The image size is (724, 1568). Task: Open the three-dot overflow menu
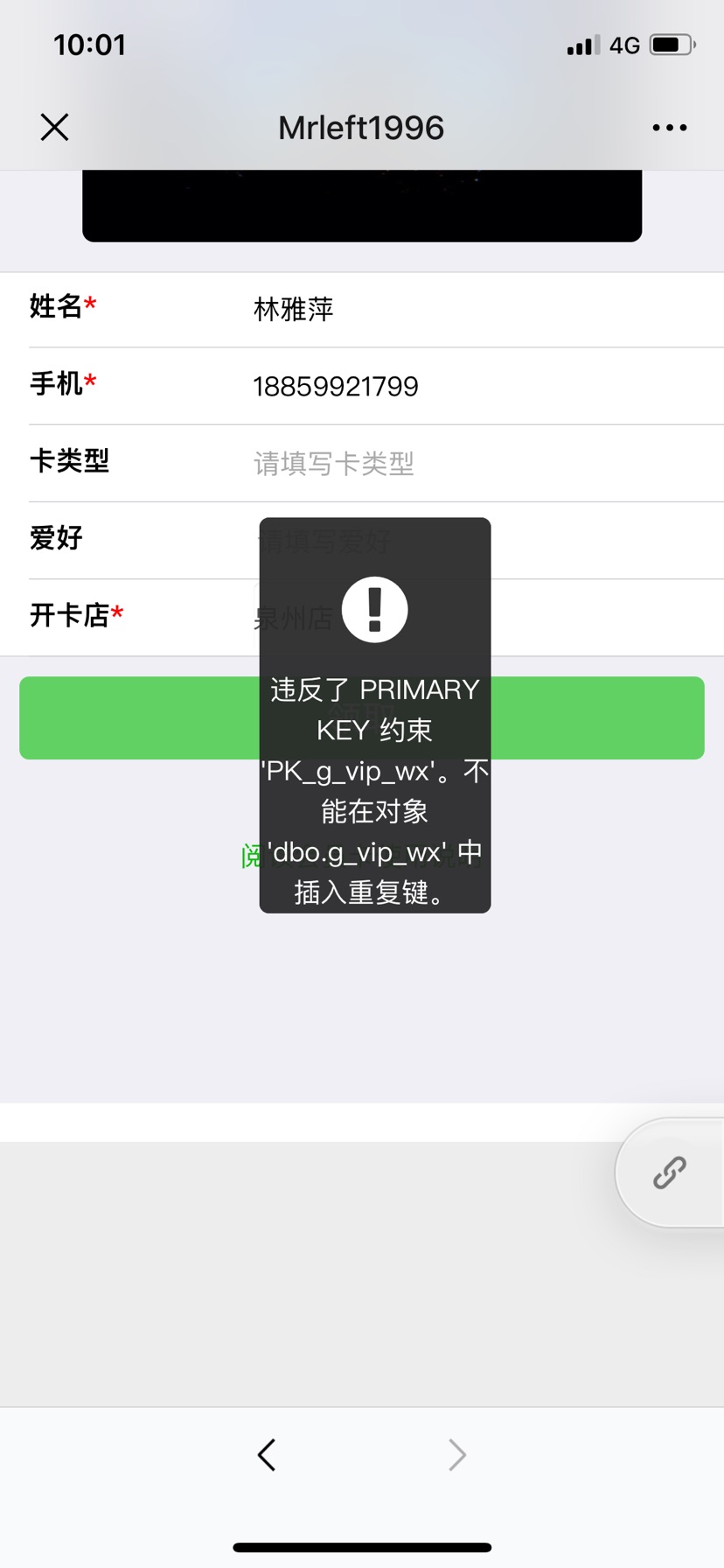pos(669,128)
